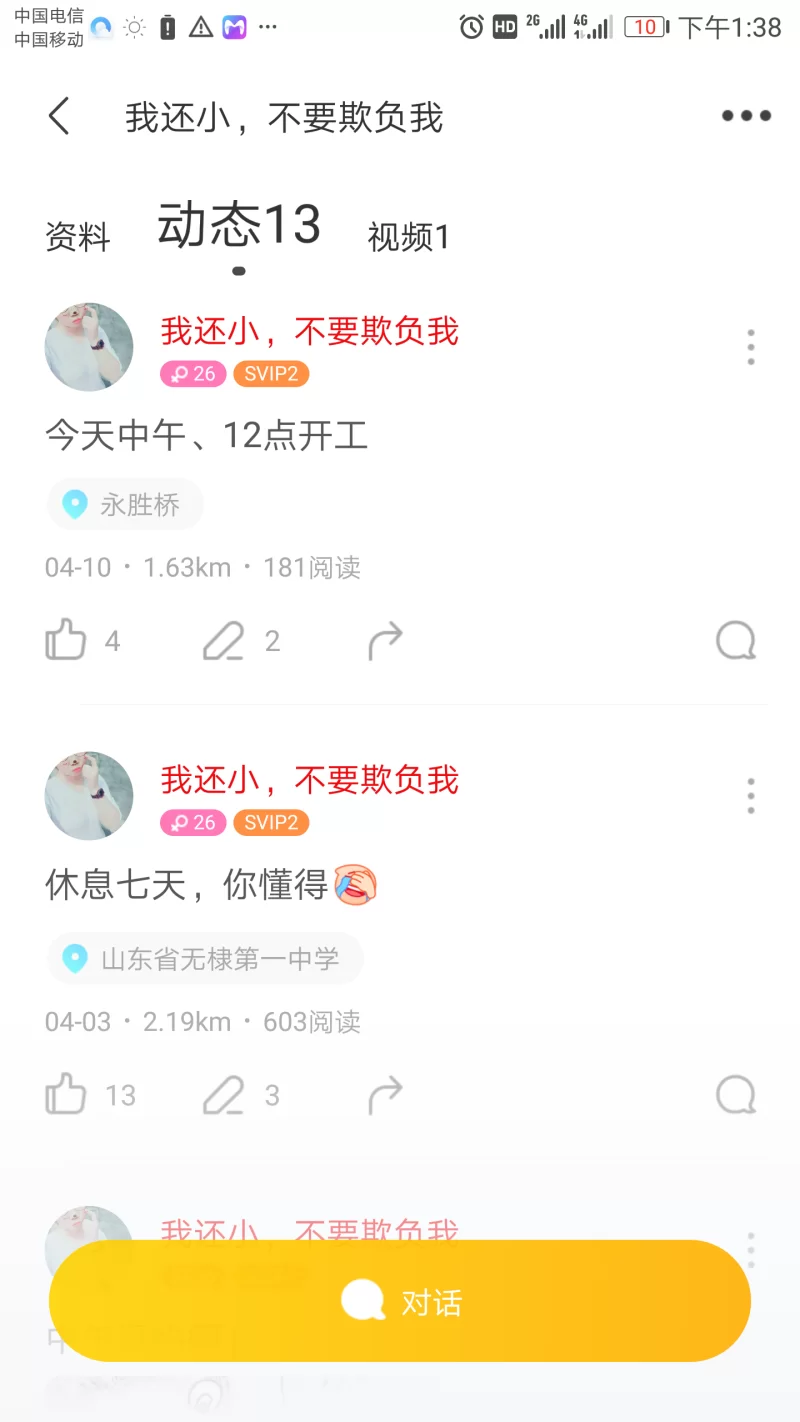Start a chat from the 休息七天 post

(x=736, y=1094)
